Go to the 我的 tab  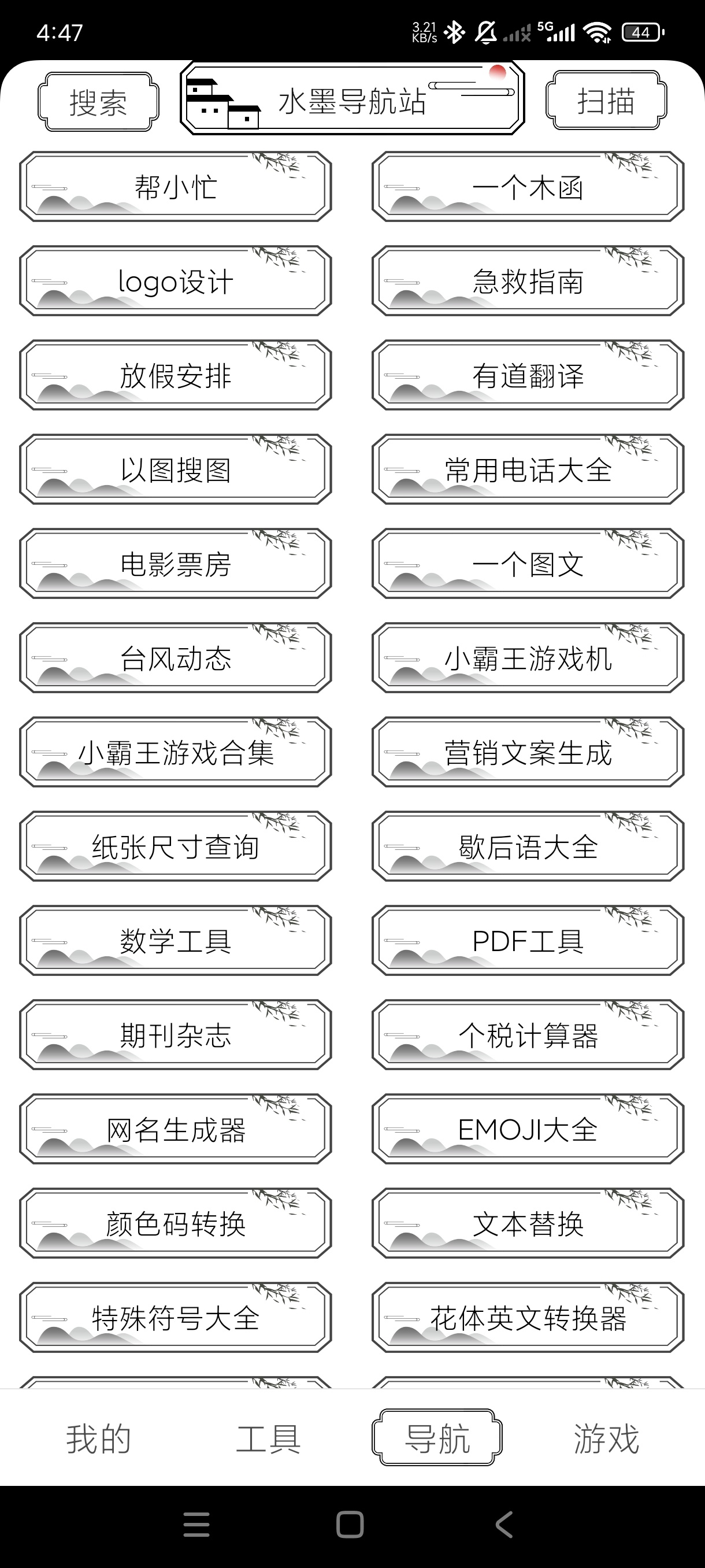(99, 1439)
